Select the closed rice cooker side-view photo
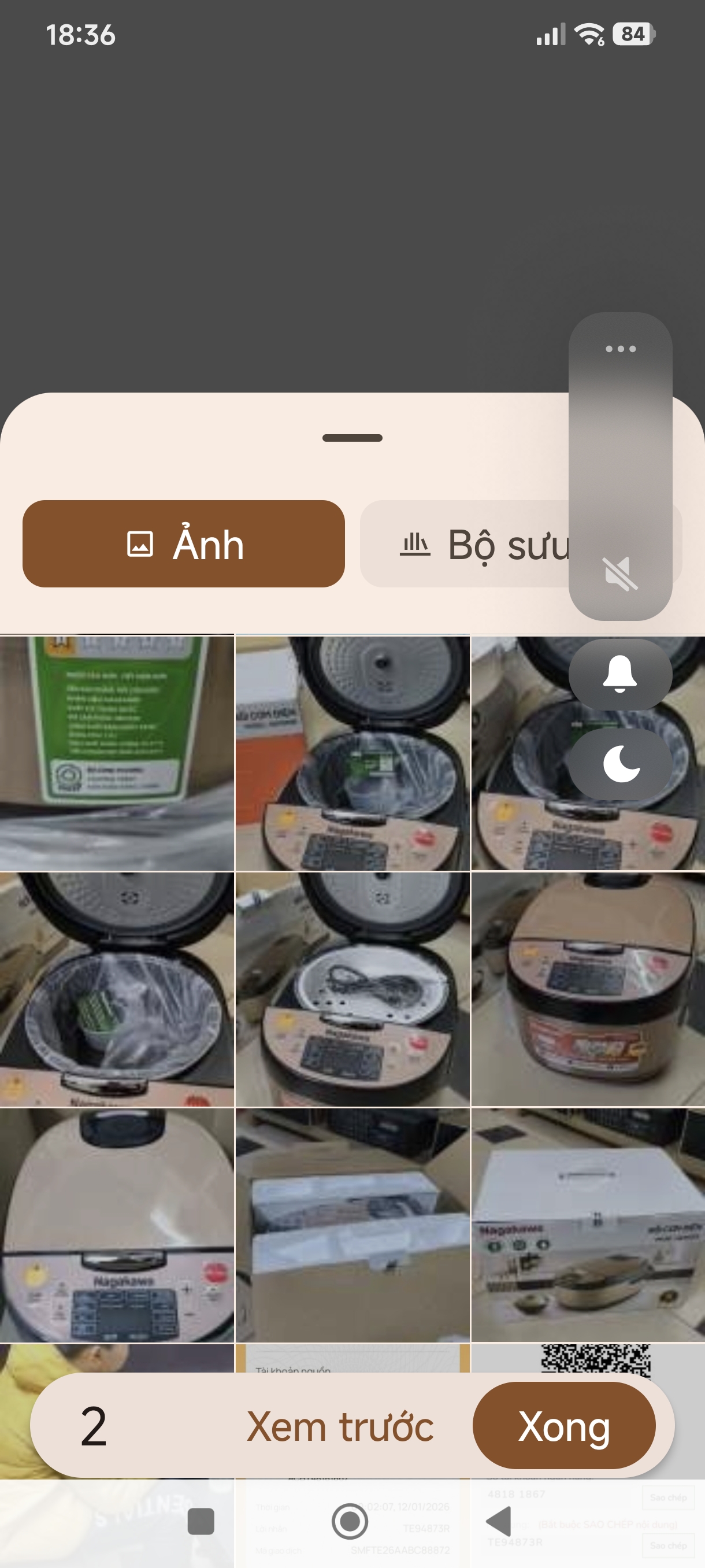Screen dimensions: 705x1568 pyautogui.click(x=588, y=989)
